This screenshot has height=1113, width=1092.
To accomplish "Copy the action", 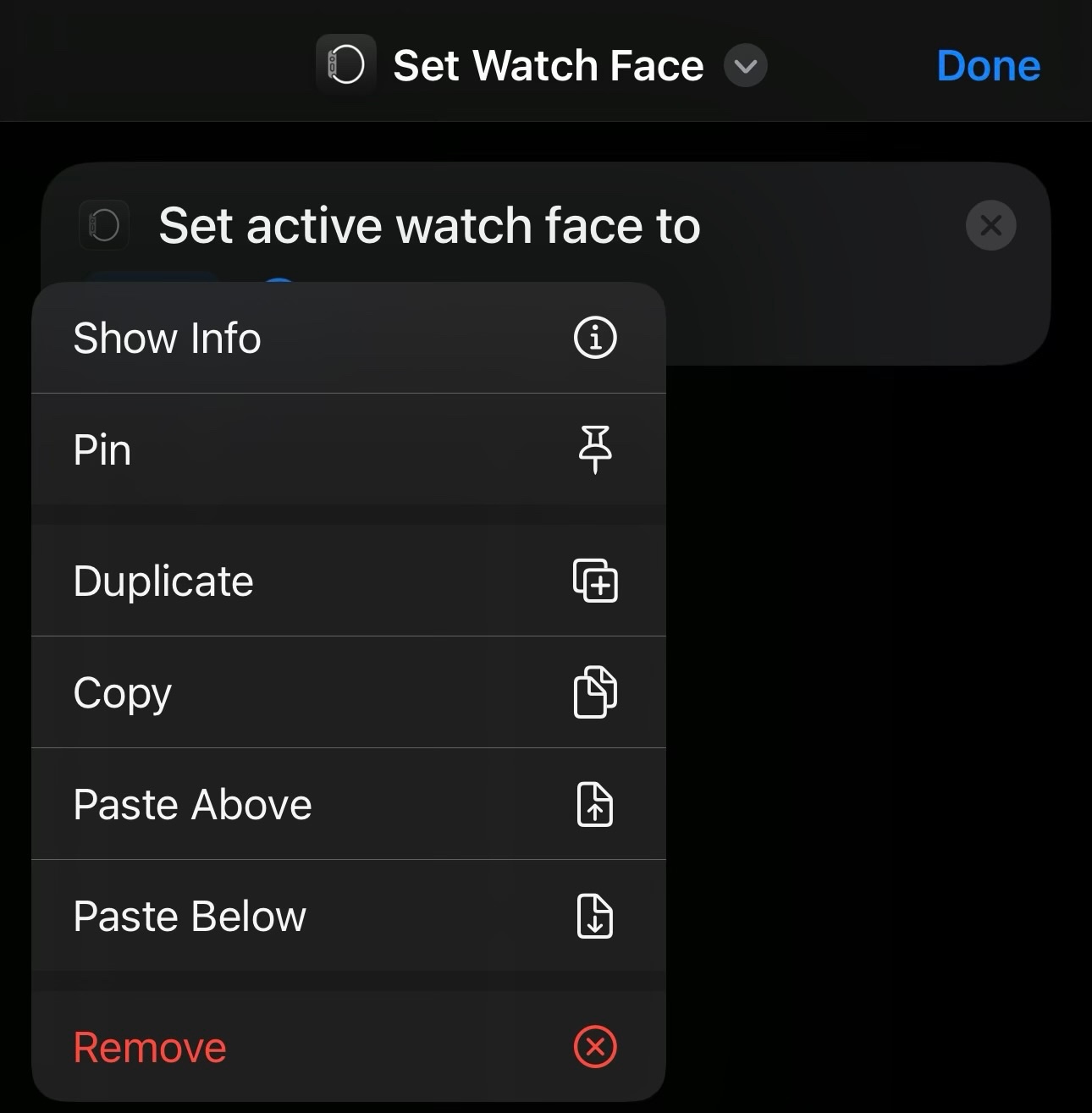I will tap(349, 692).
